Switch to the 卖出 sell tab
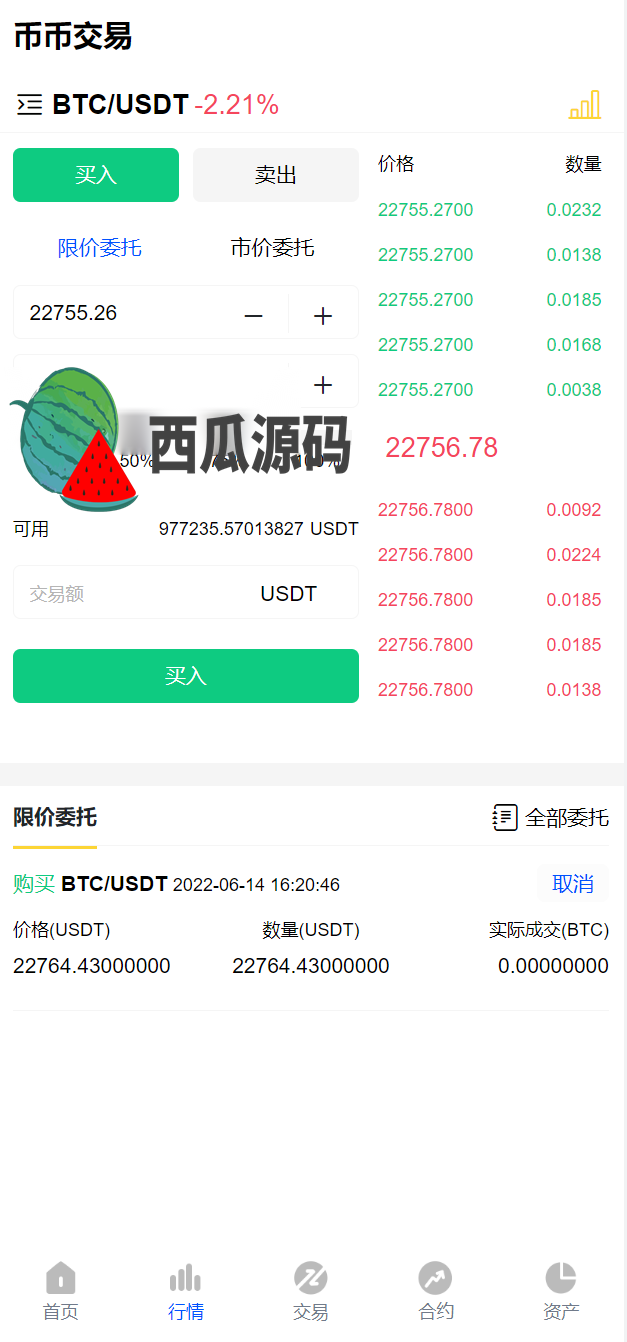 (x=275, y=175)
